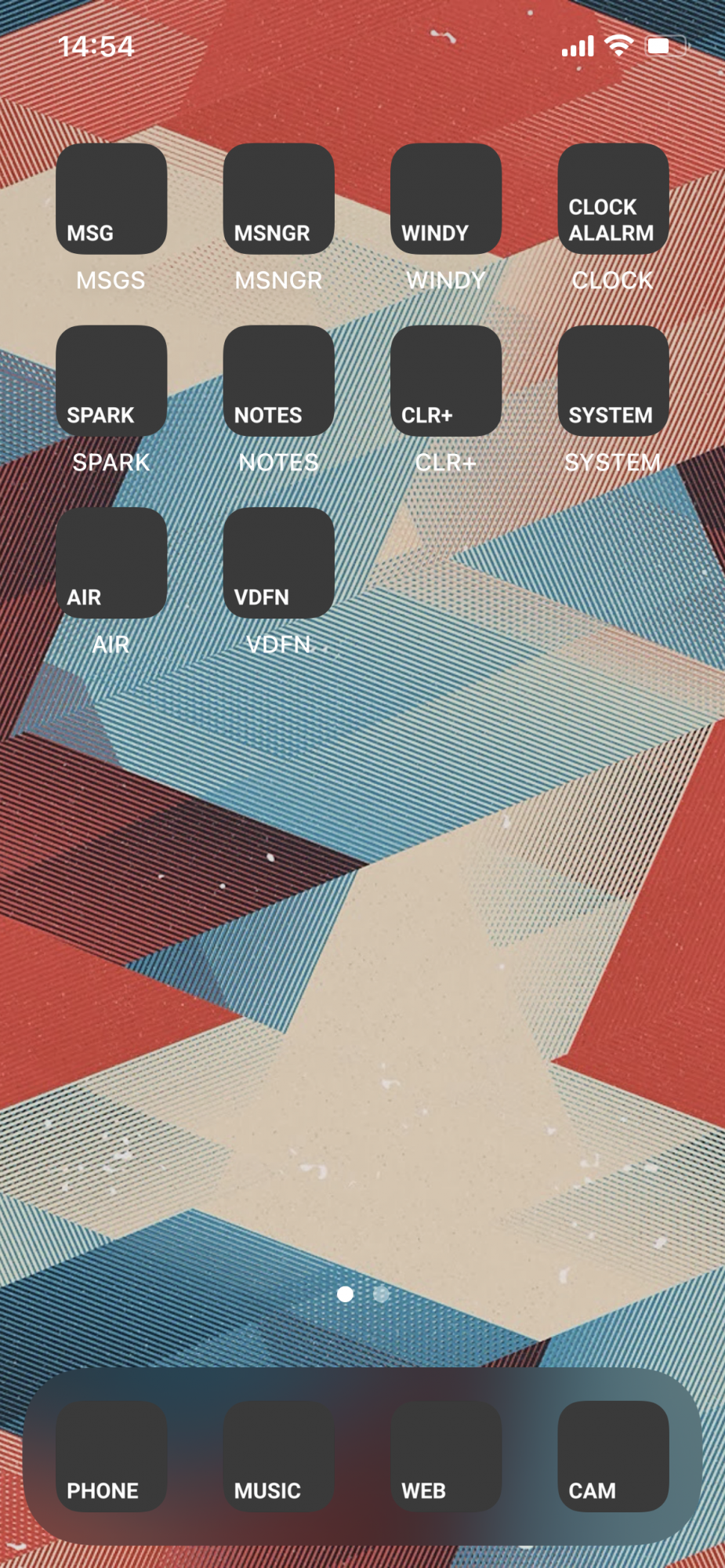
Task: Launch the AIR app
Action: tap(111, 562)
